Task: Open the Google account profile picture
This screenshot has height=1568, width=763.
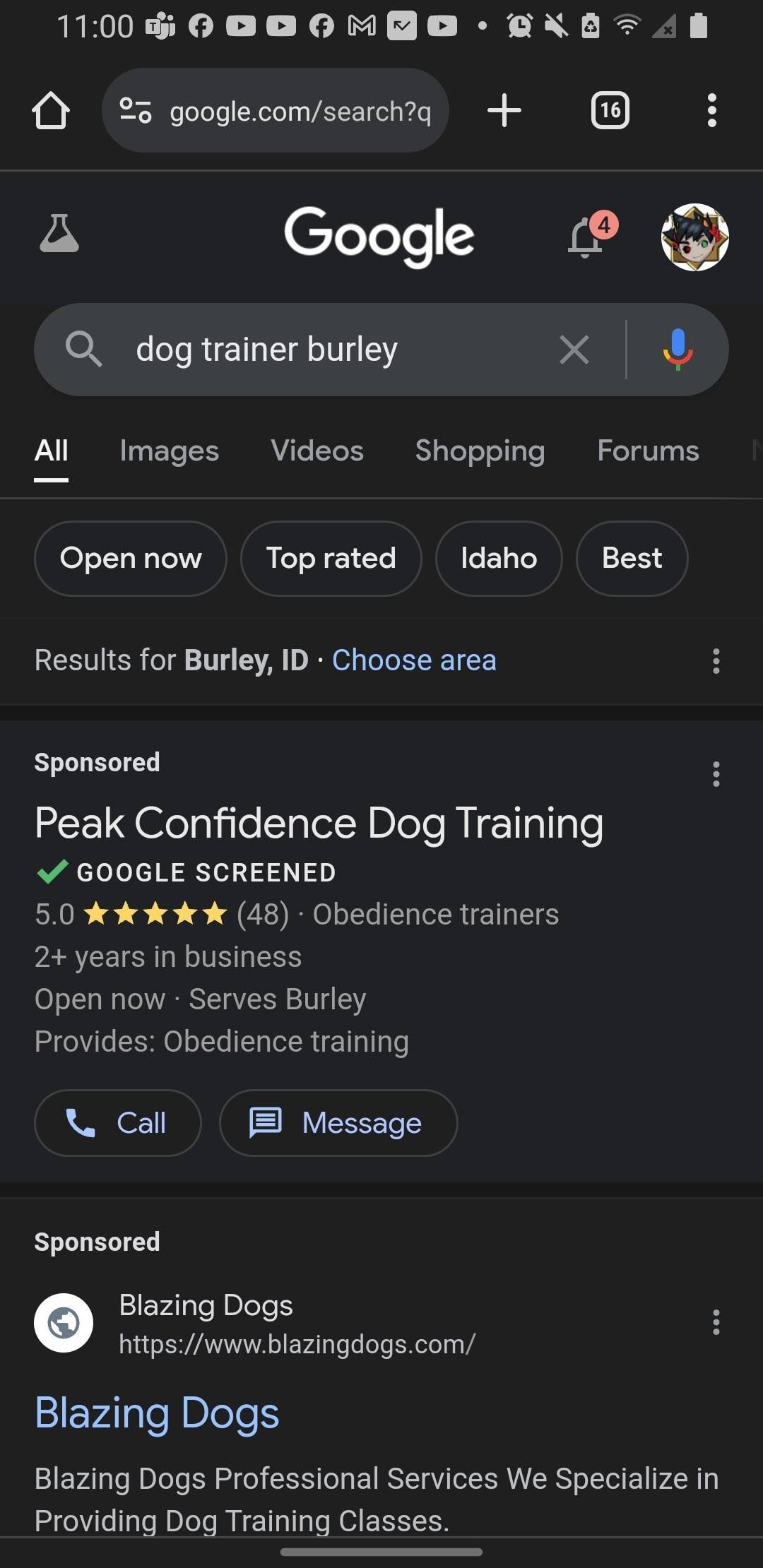Action: (694, 237)
